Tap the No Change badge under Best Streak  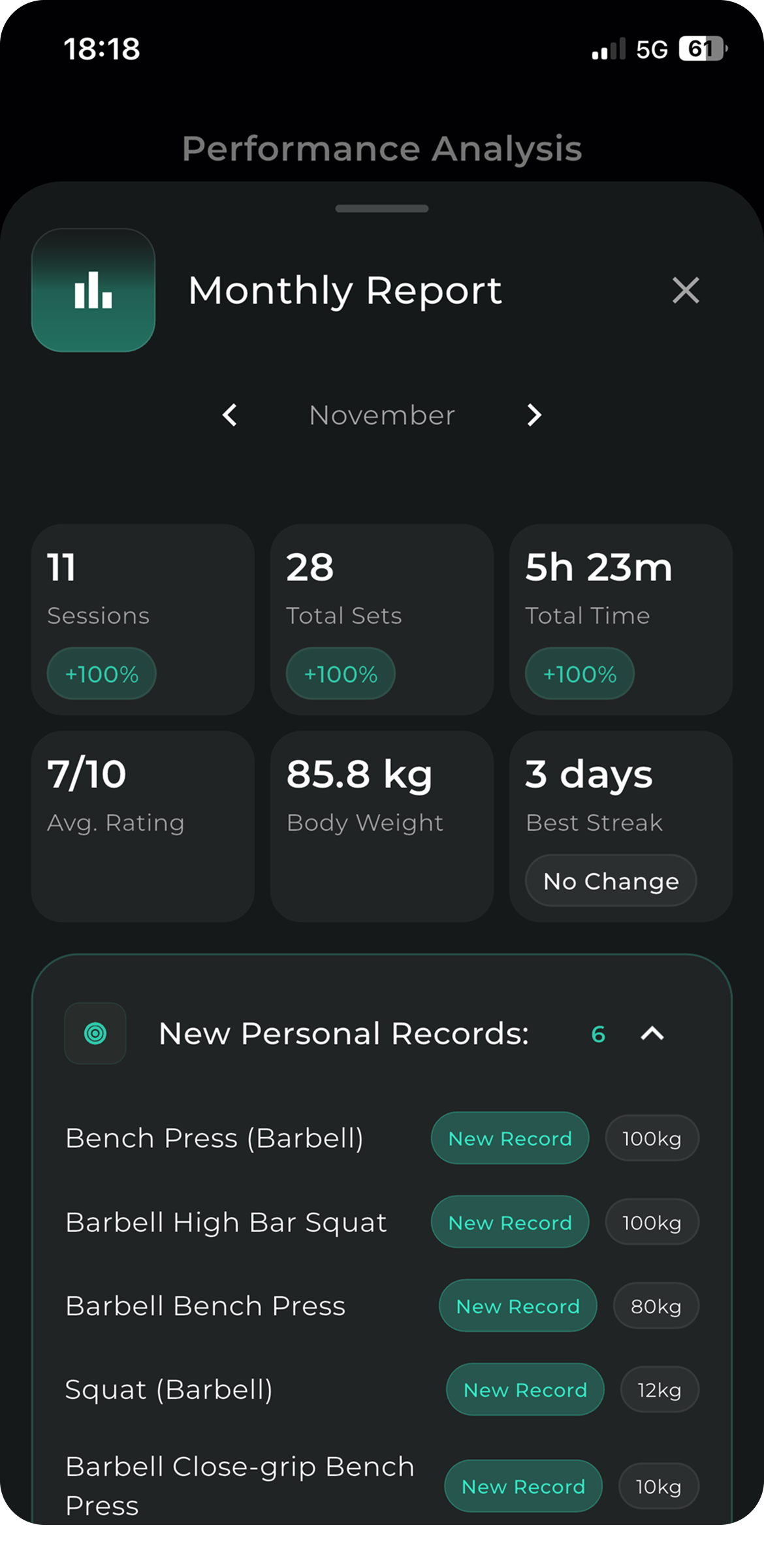tap(610, 881)
